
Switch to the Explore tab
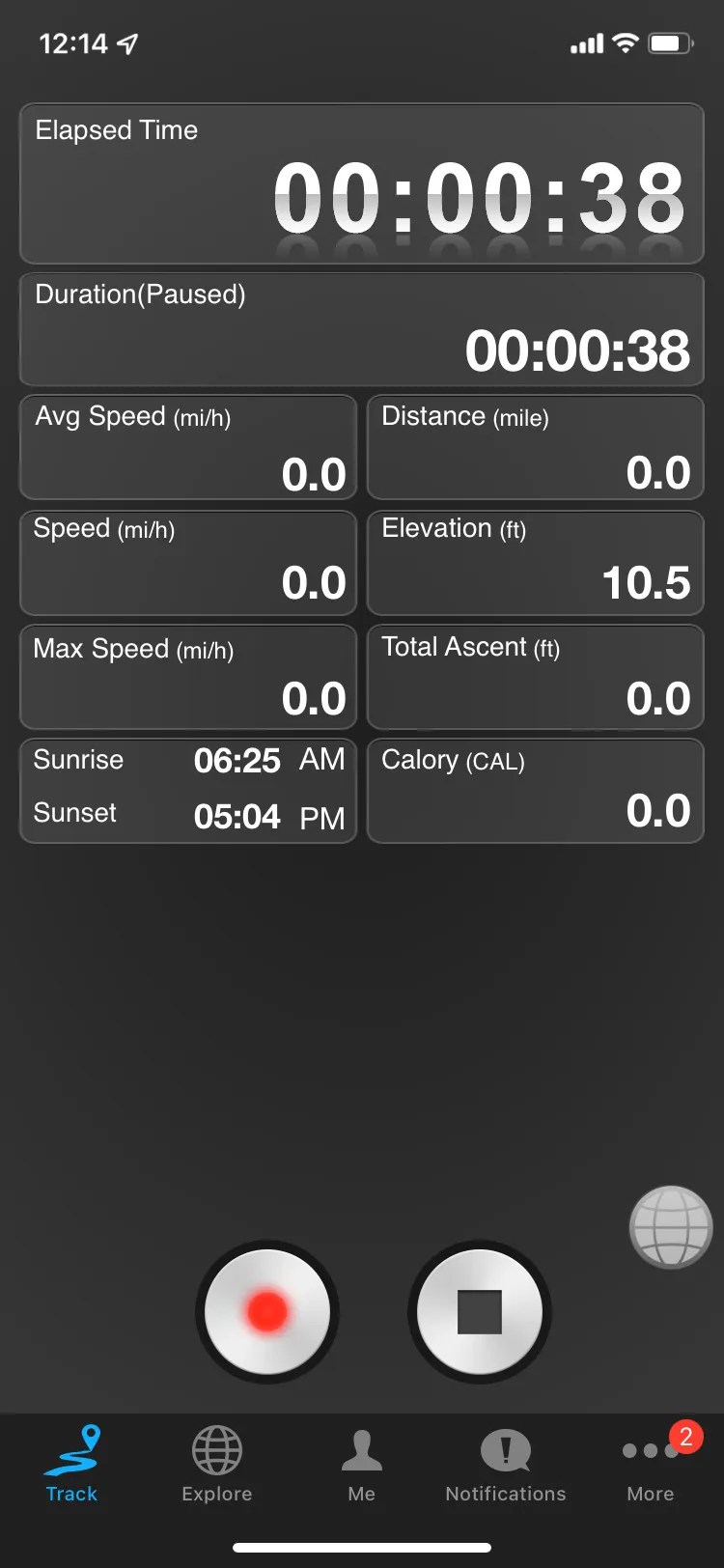[x=217, y=1465]
